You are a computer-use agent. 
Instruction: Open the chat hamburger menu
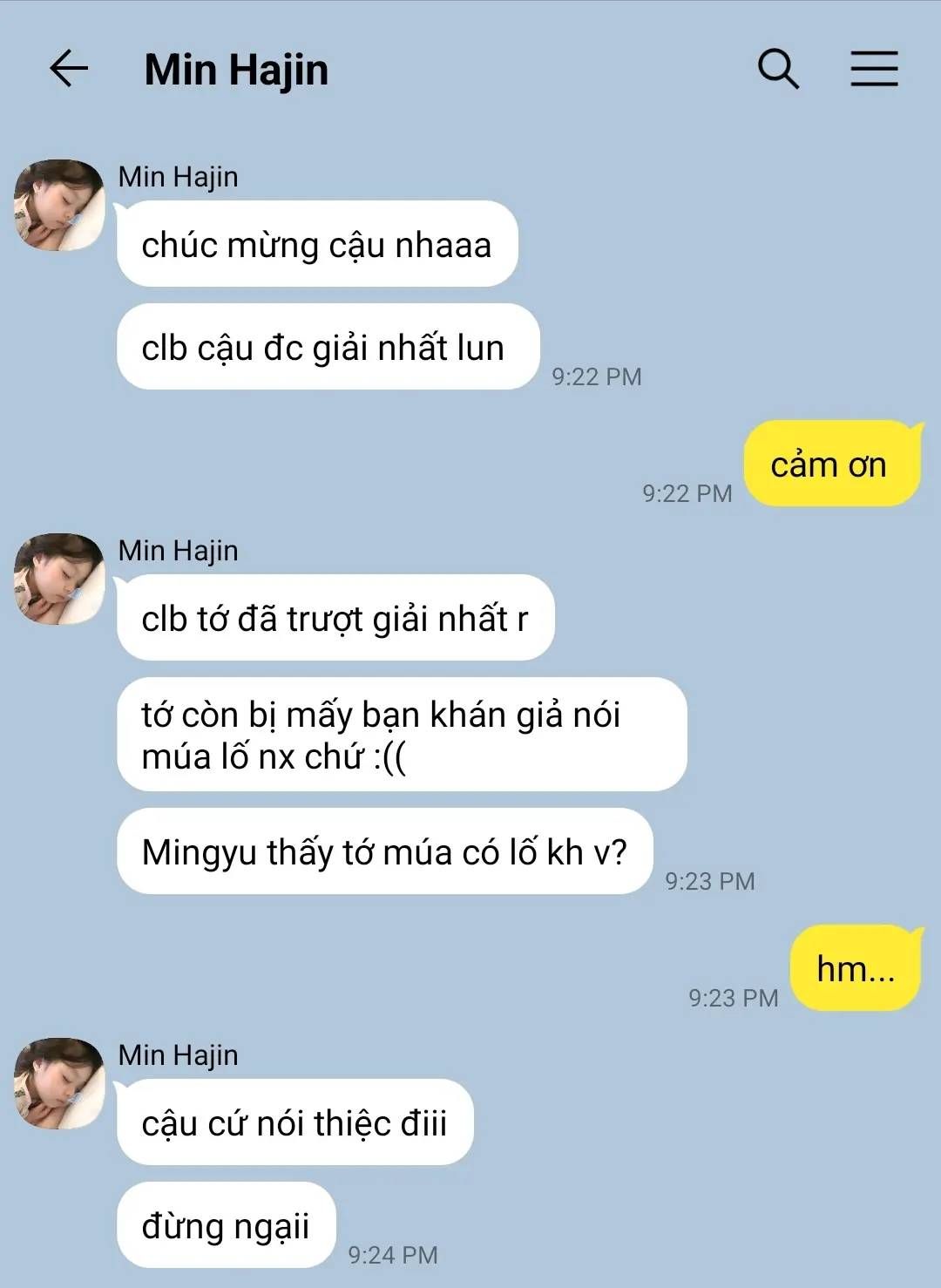[x=874, y=69]
